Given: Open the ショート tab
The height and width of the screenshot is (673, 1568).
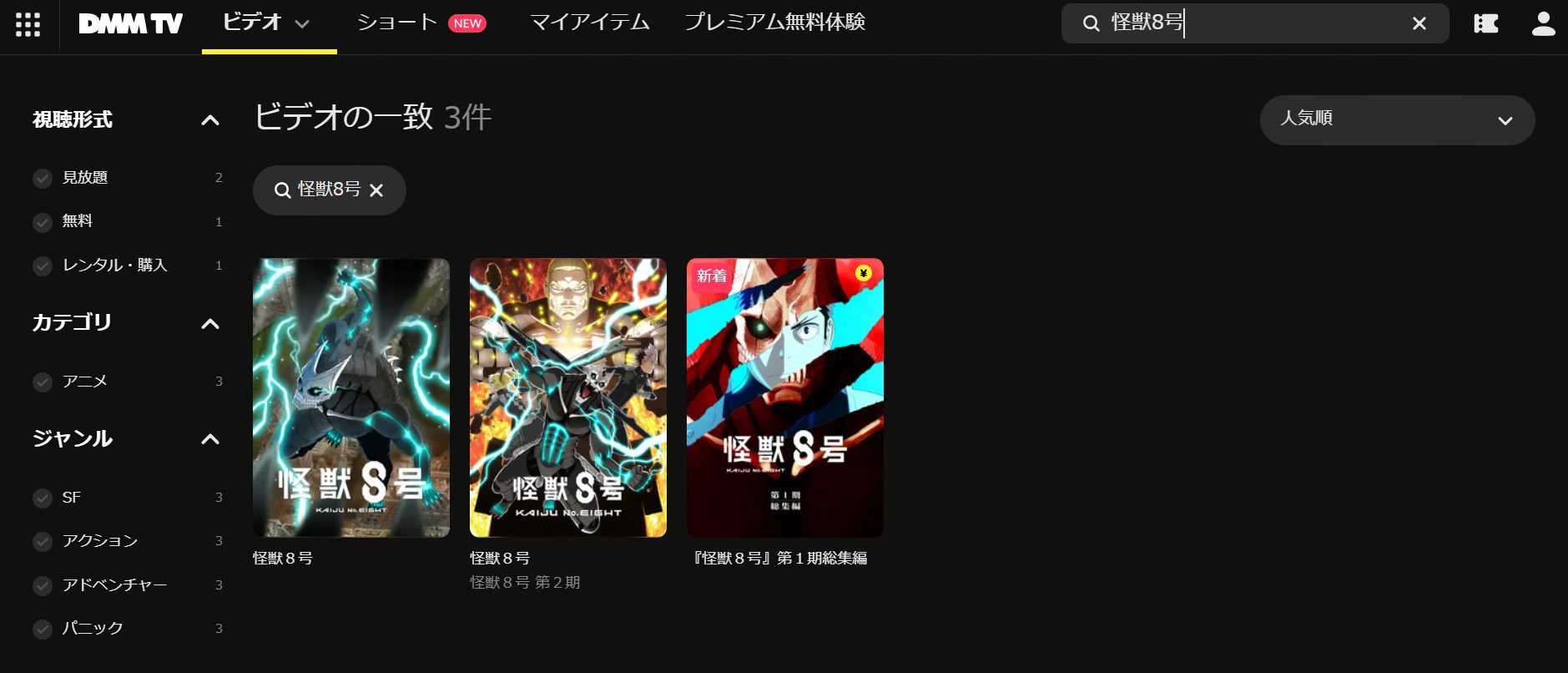Looking at the screenshot, I should pyautogui.click(x=397, y=23).
